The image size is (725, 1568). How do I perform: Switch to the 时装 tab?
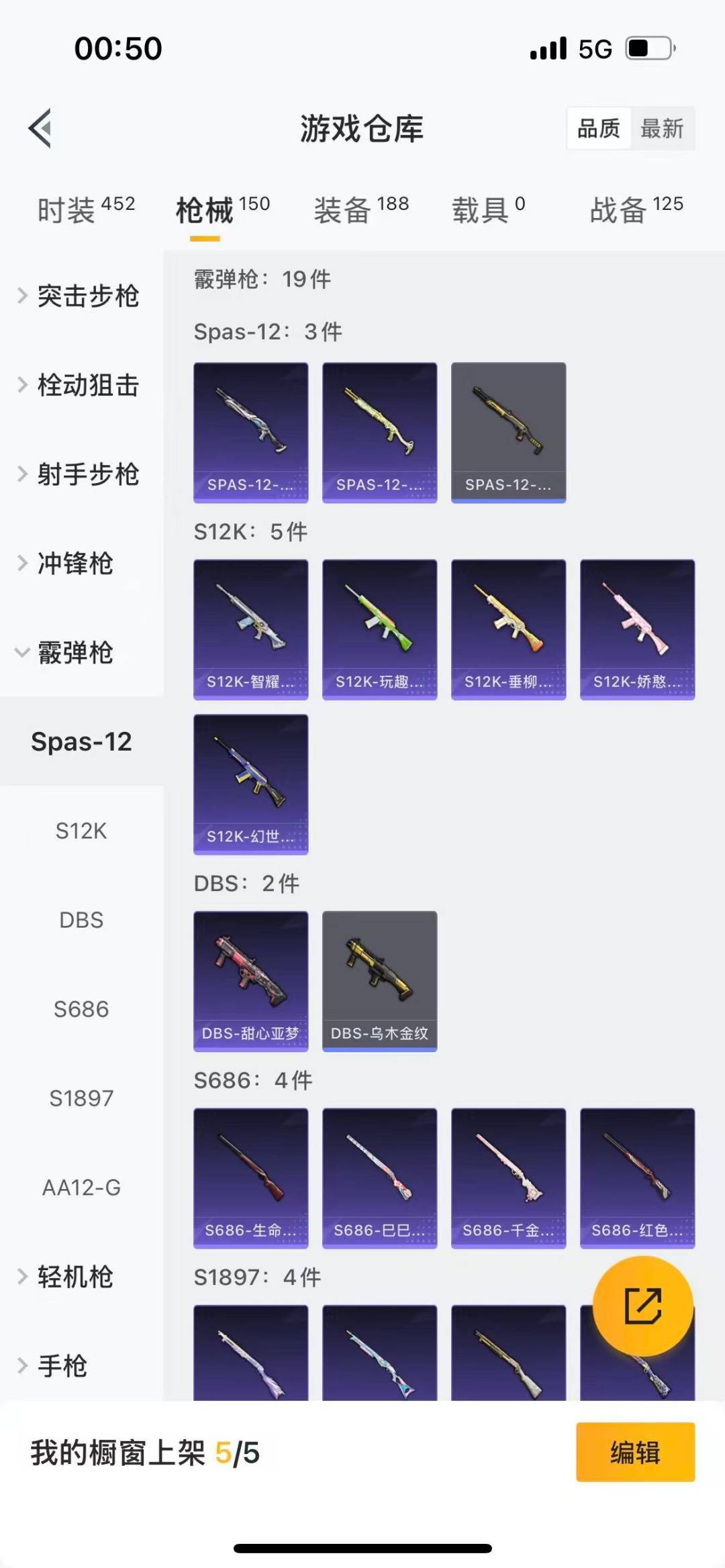[x=86, y=209]
